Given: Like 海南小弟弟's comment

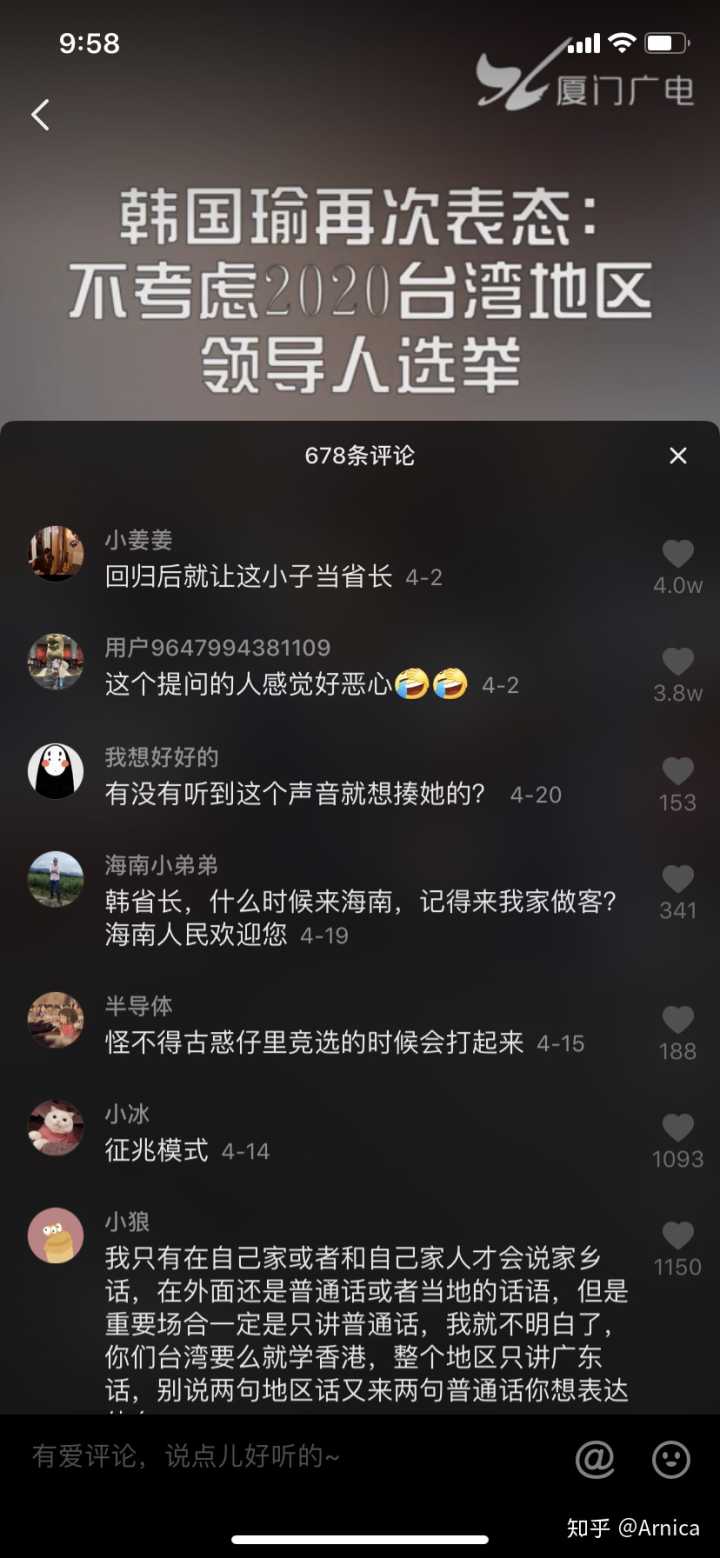Looking at the screenshot, I should (678, 879).
